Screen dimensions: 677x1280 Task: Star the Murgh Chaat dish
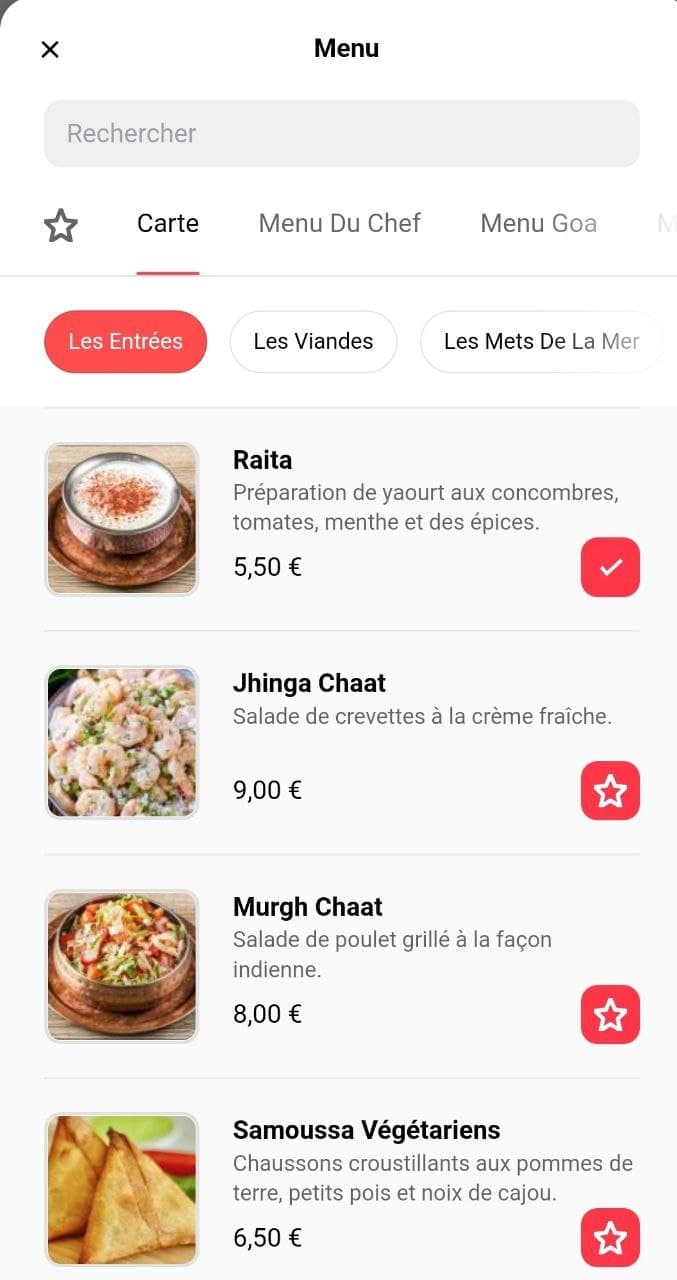click(610, 1015)
